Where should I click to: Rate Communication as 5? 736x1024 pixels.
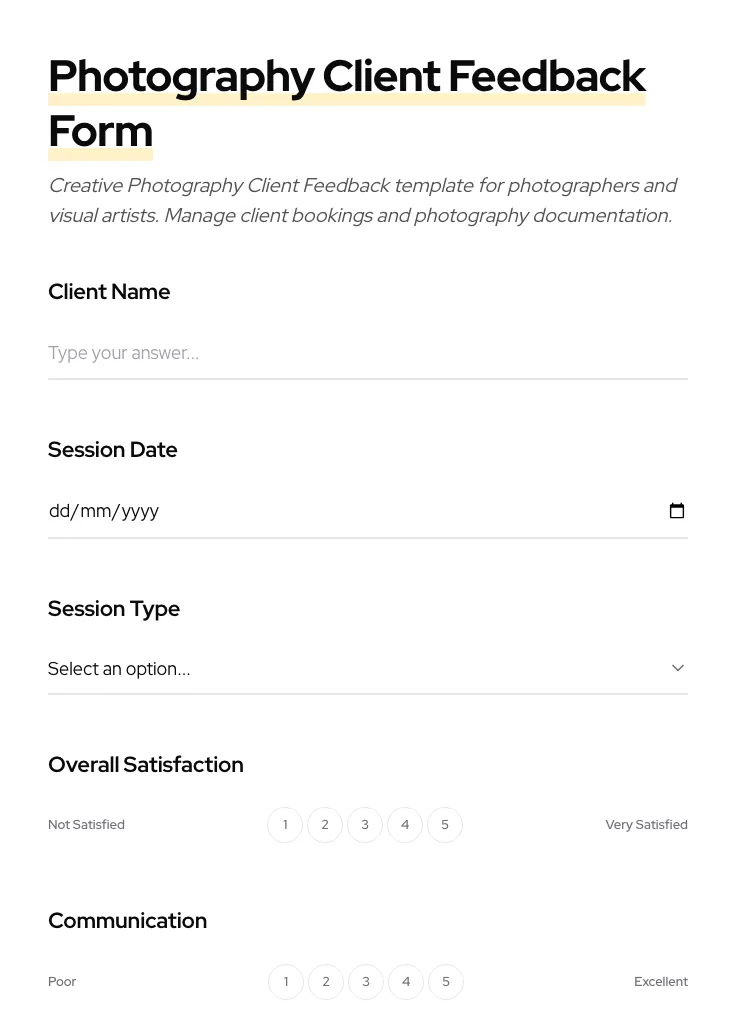point(446,981)
